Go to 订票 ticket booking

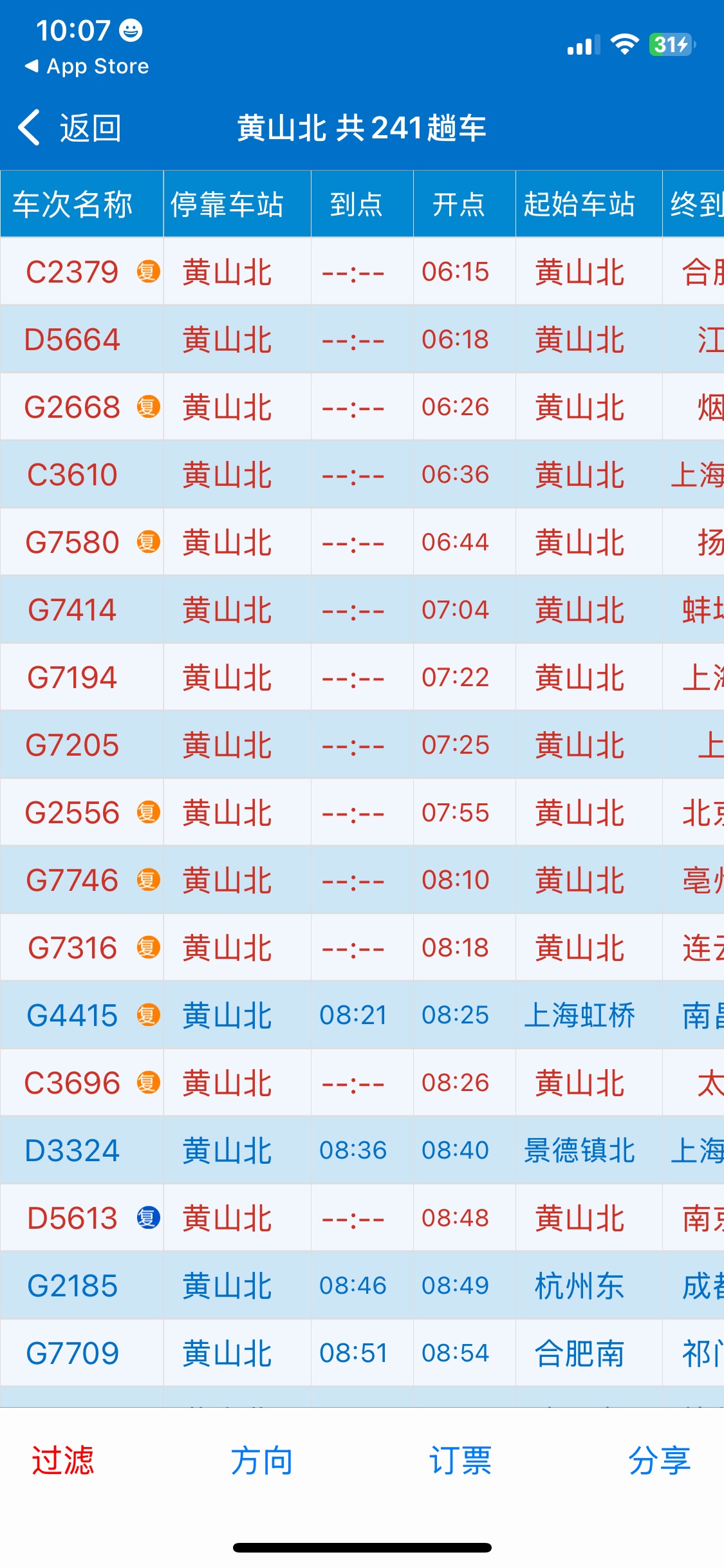pos(461,1460)
